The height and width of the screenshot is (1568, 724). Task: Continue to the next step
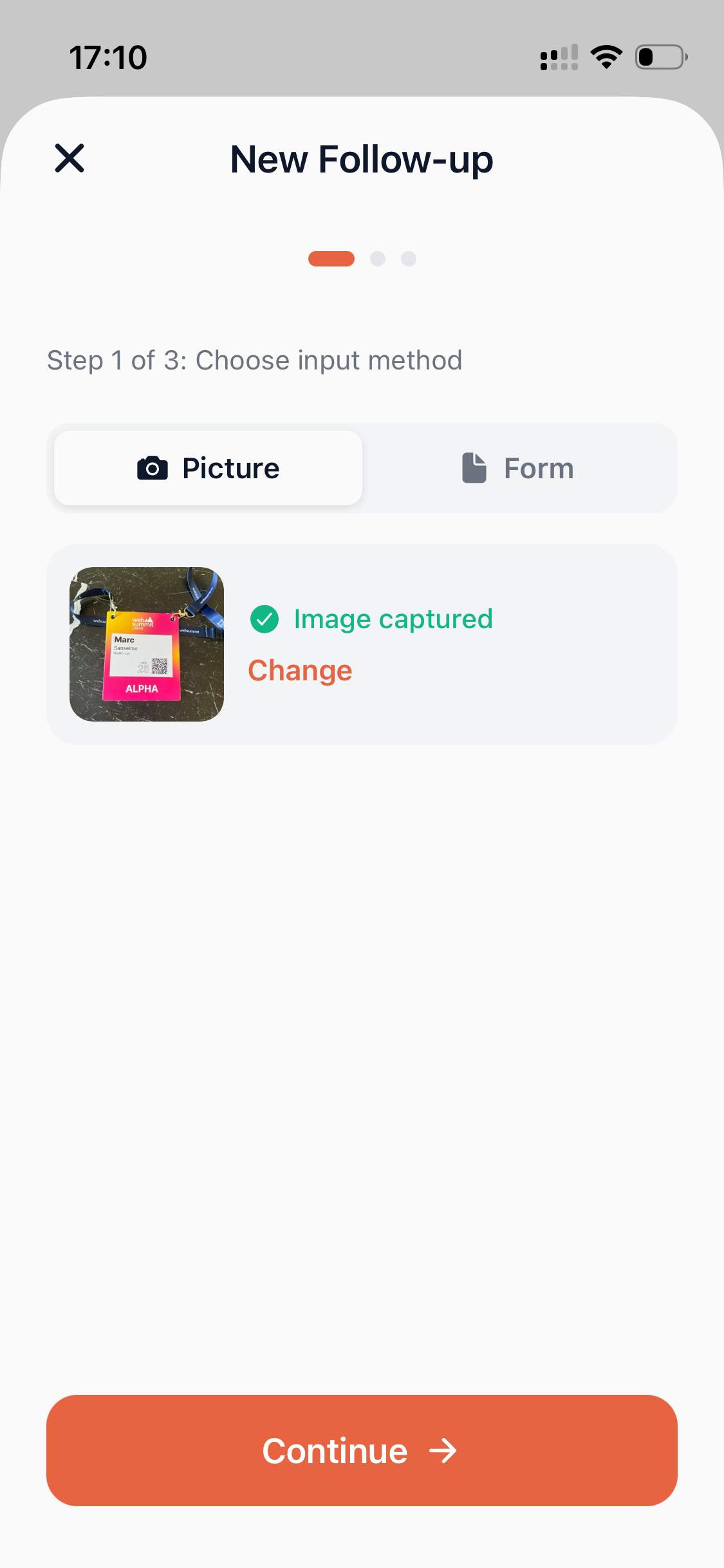coord(362,1450)
